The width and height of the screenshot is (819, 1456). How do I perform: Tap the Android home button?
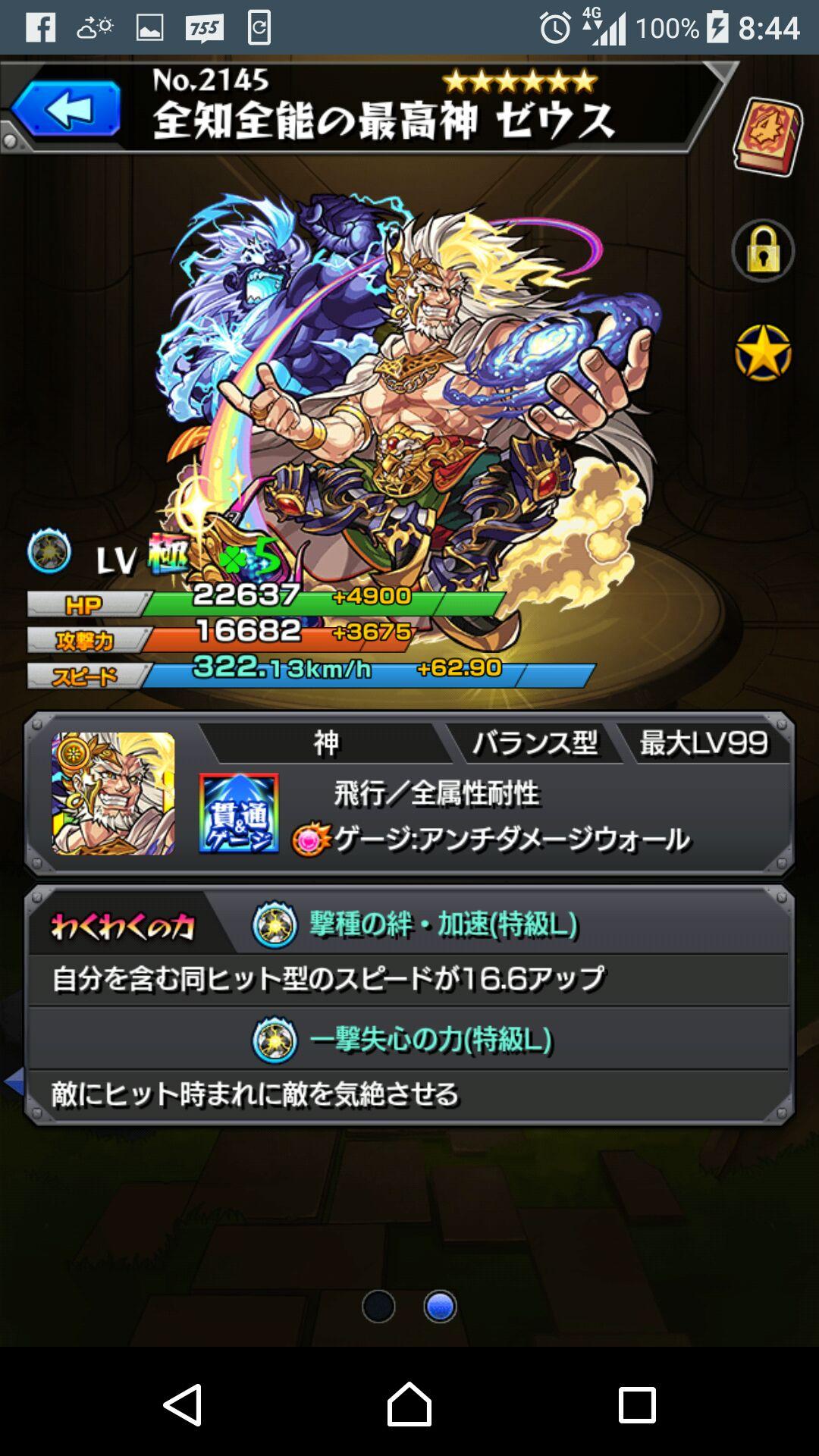pyautogui.click(x=409, y=1404)
